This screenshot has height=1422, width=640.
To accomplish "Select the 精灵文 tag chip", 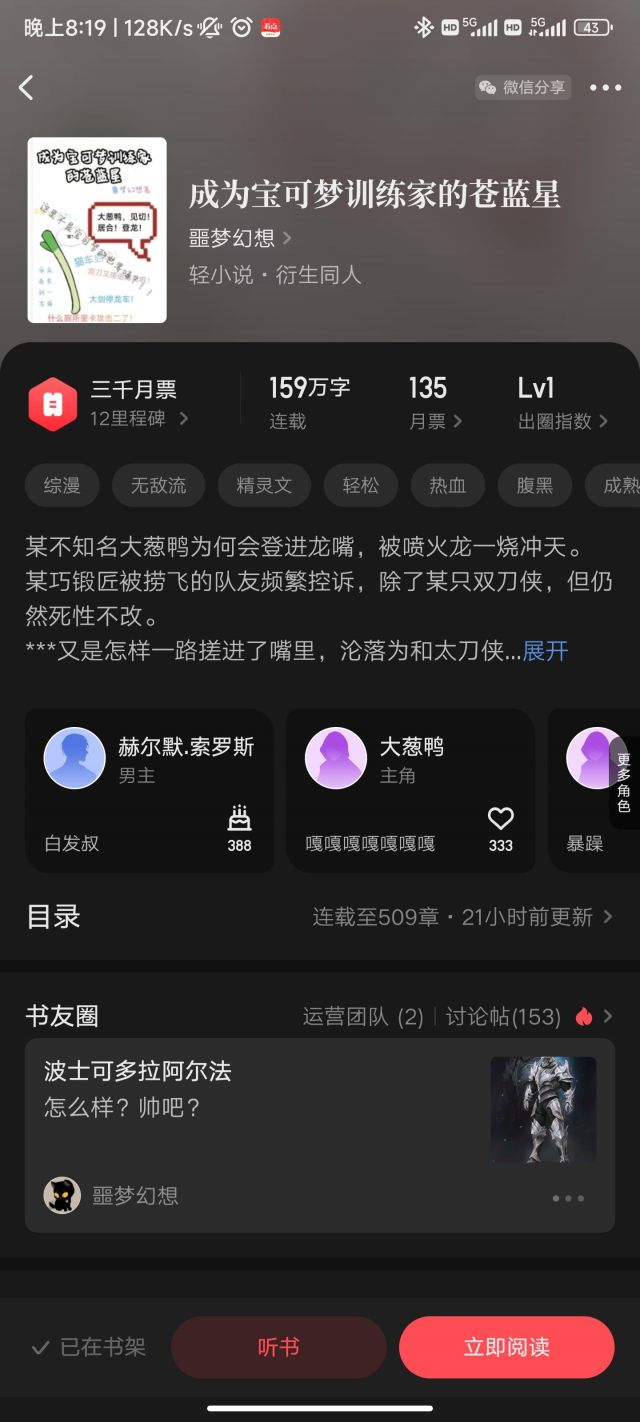I will pos(264,485).
